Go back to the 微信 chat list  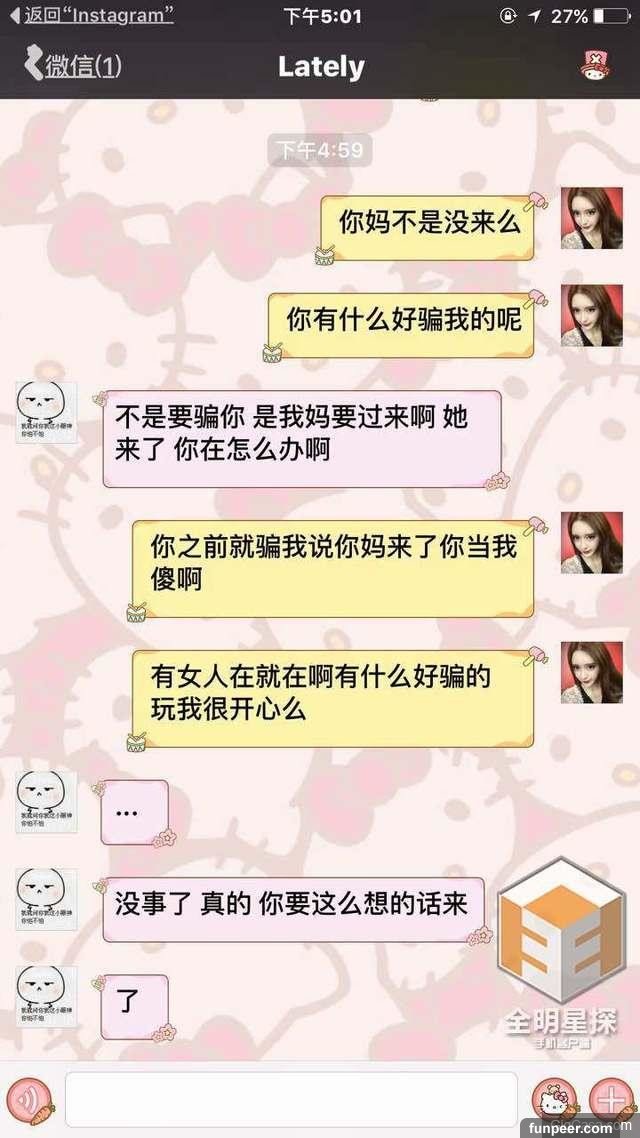point(72,67)
